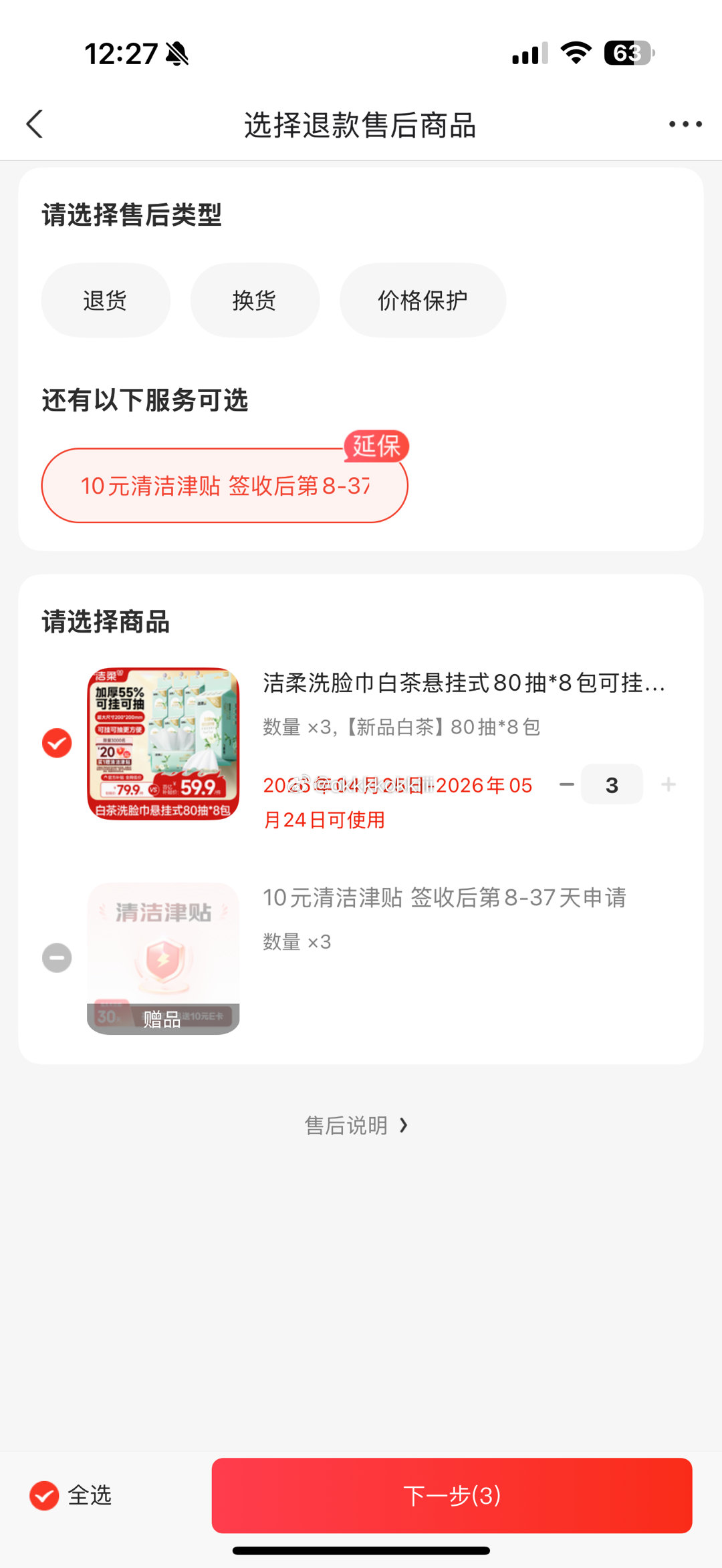The height and width of the screenshot is (1568, 722).
Task: Open the 洁柔洗脸巾 product image
Action: 163,743
